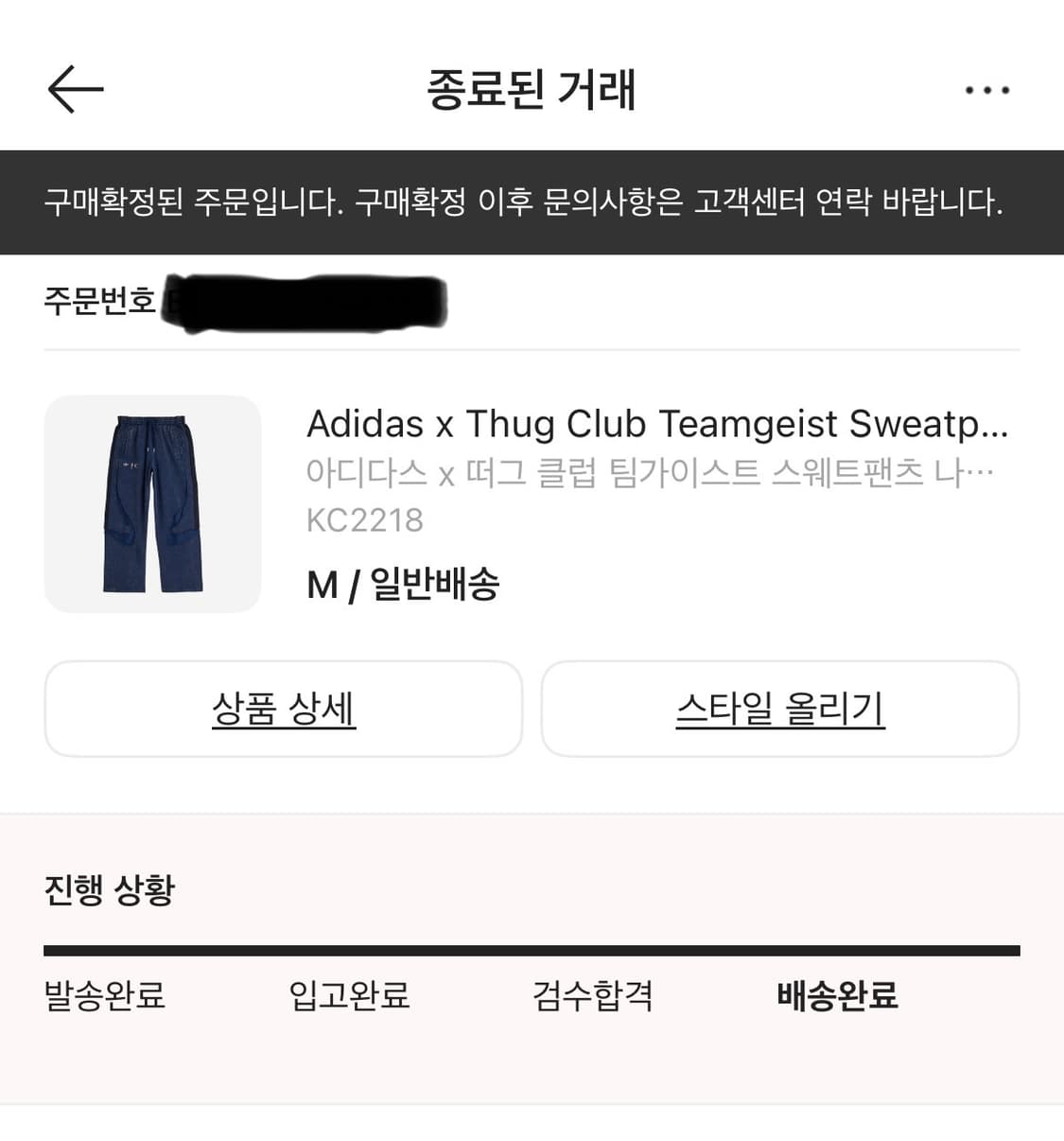Click the 검수합격 progress stage
The width and height of the screenshot is (1064, 1141).
pyautogui.click(x=591, y=996)
